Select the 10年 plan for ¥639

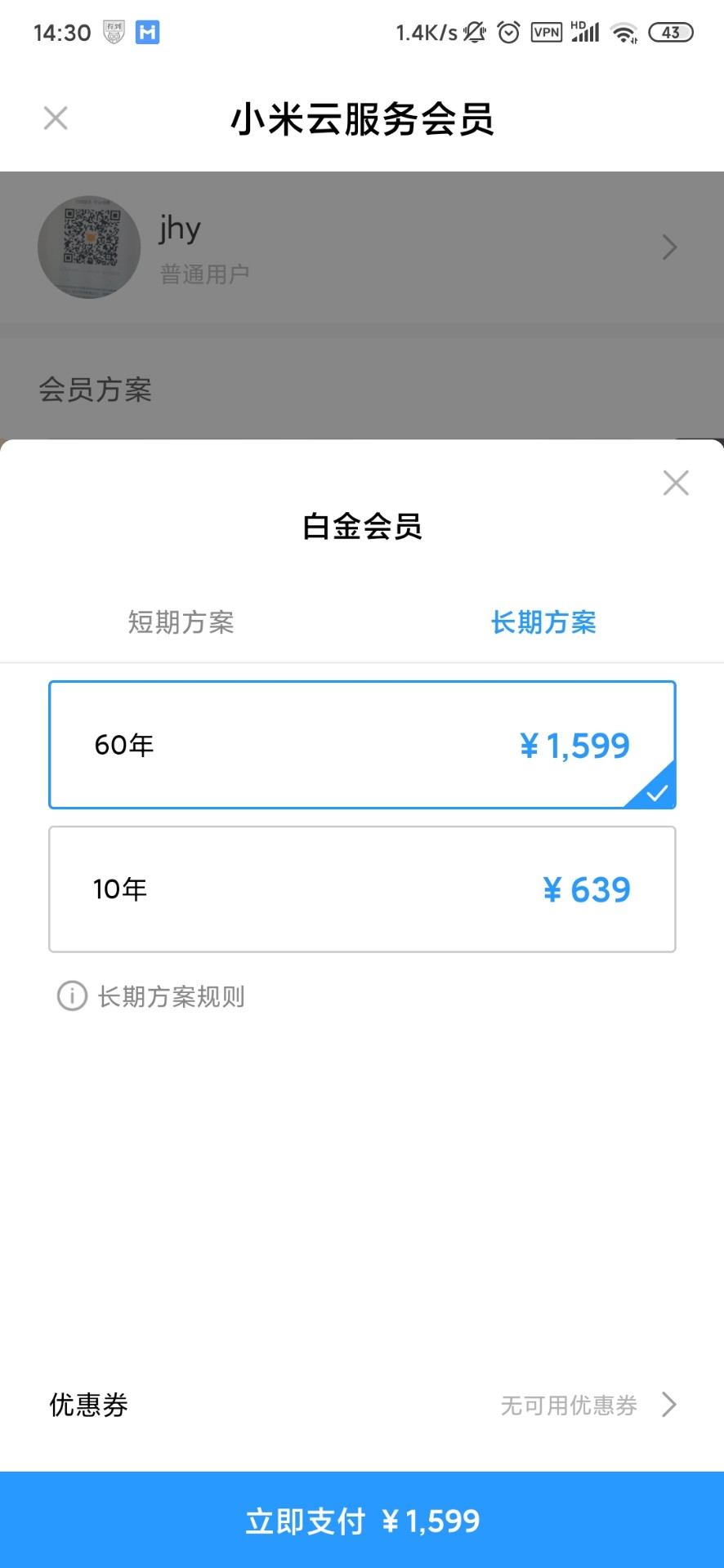362,889
